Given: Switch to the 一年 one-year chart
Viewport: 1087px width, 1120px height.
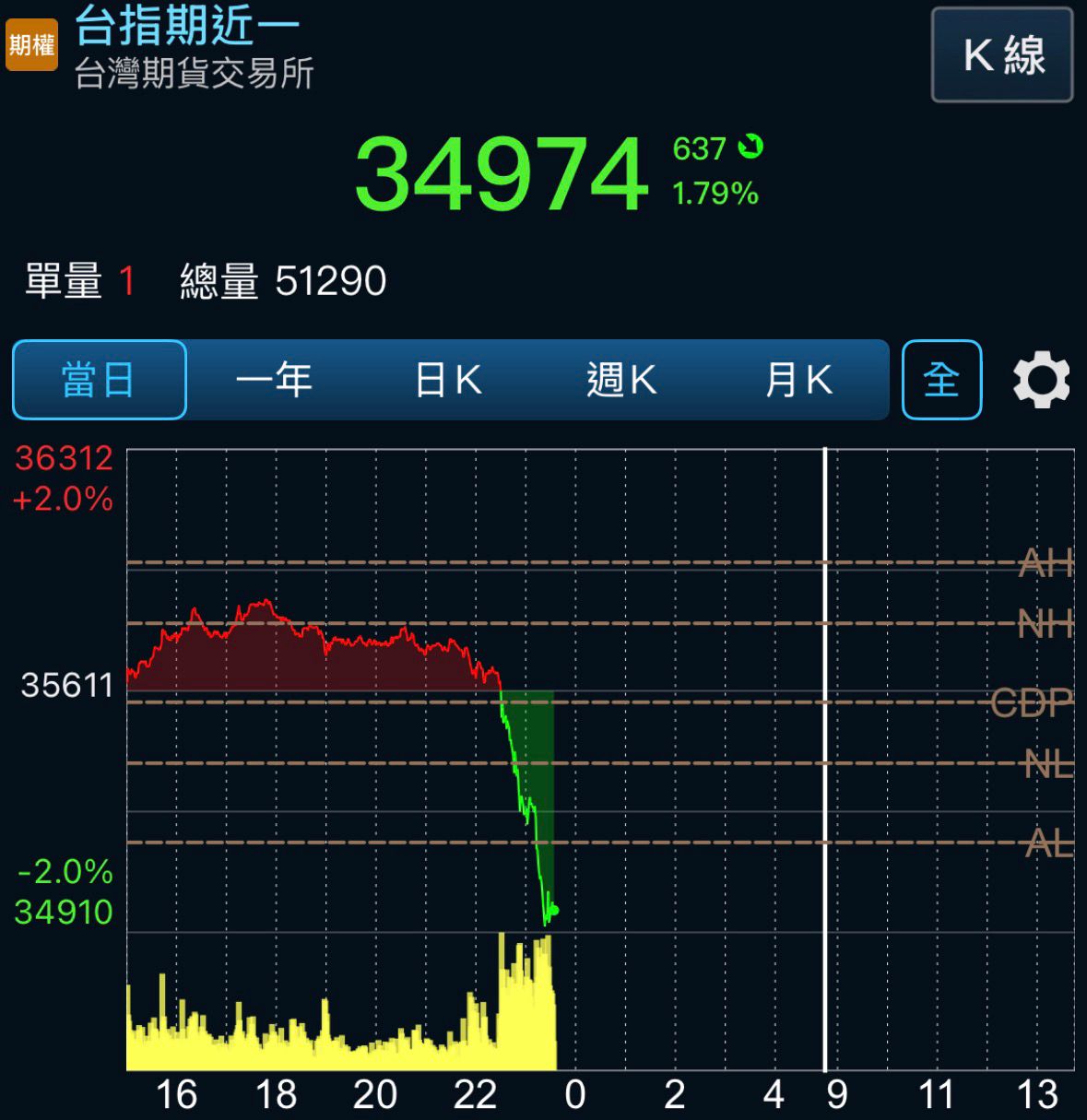Looking at the screenshot, I should click(274, 380).
